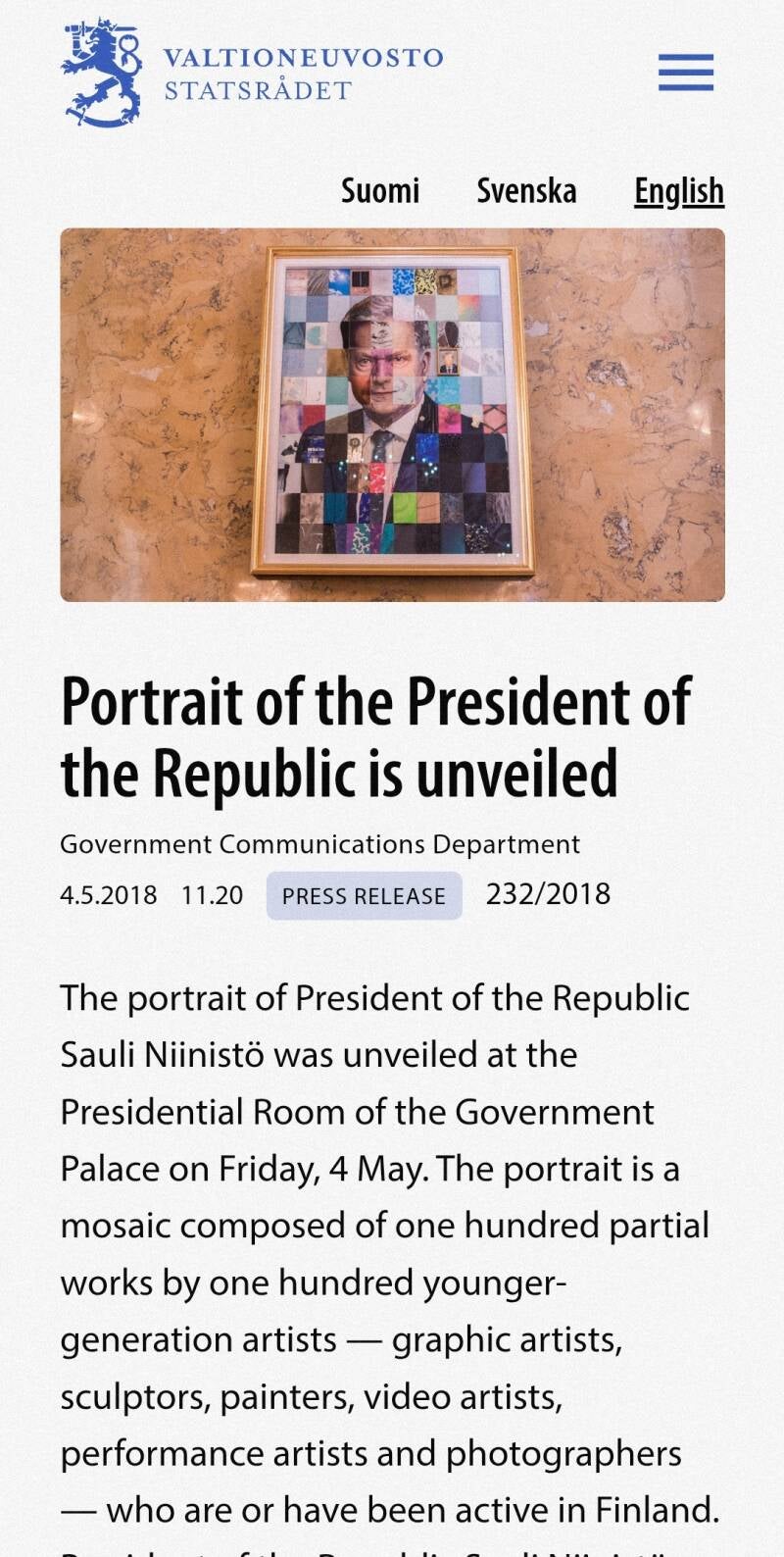Switch the page language to Svenska
Image resolution: width=784 pixels, height=1557 pixels.
pyautogui.click(x=526, y=190)
